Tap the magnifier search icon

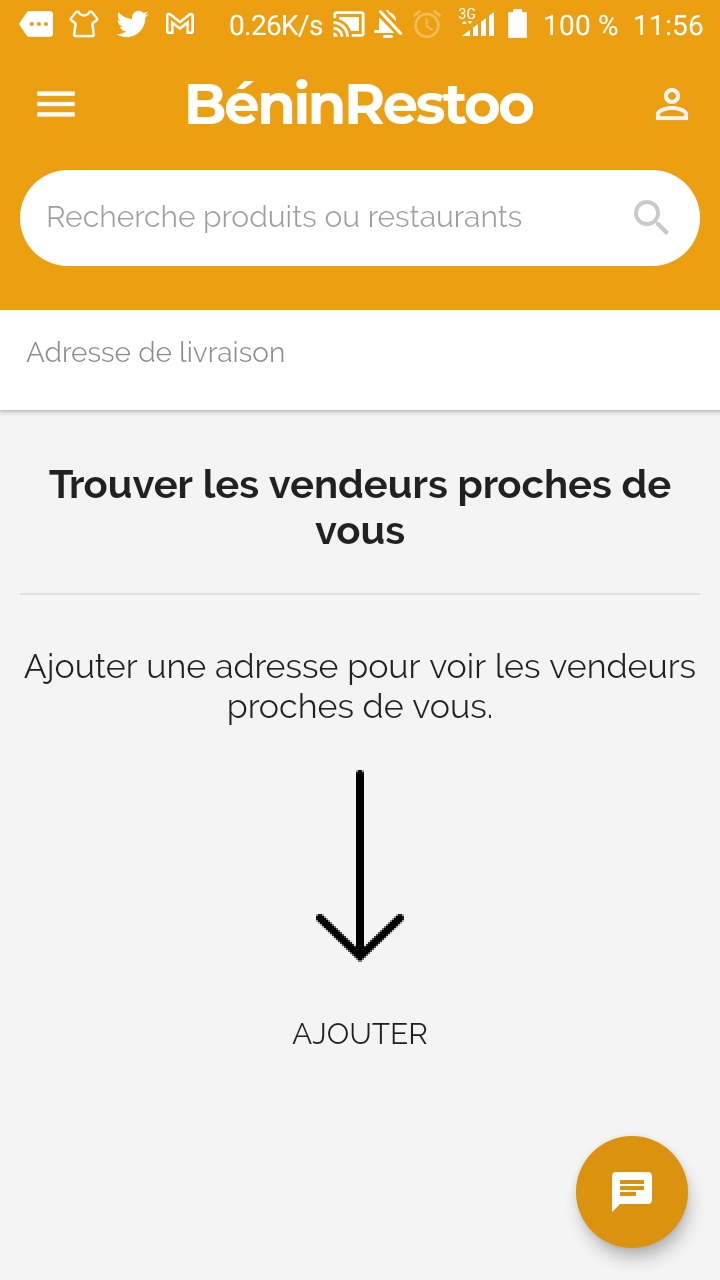tap(651, 217)
